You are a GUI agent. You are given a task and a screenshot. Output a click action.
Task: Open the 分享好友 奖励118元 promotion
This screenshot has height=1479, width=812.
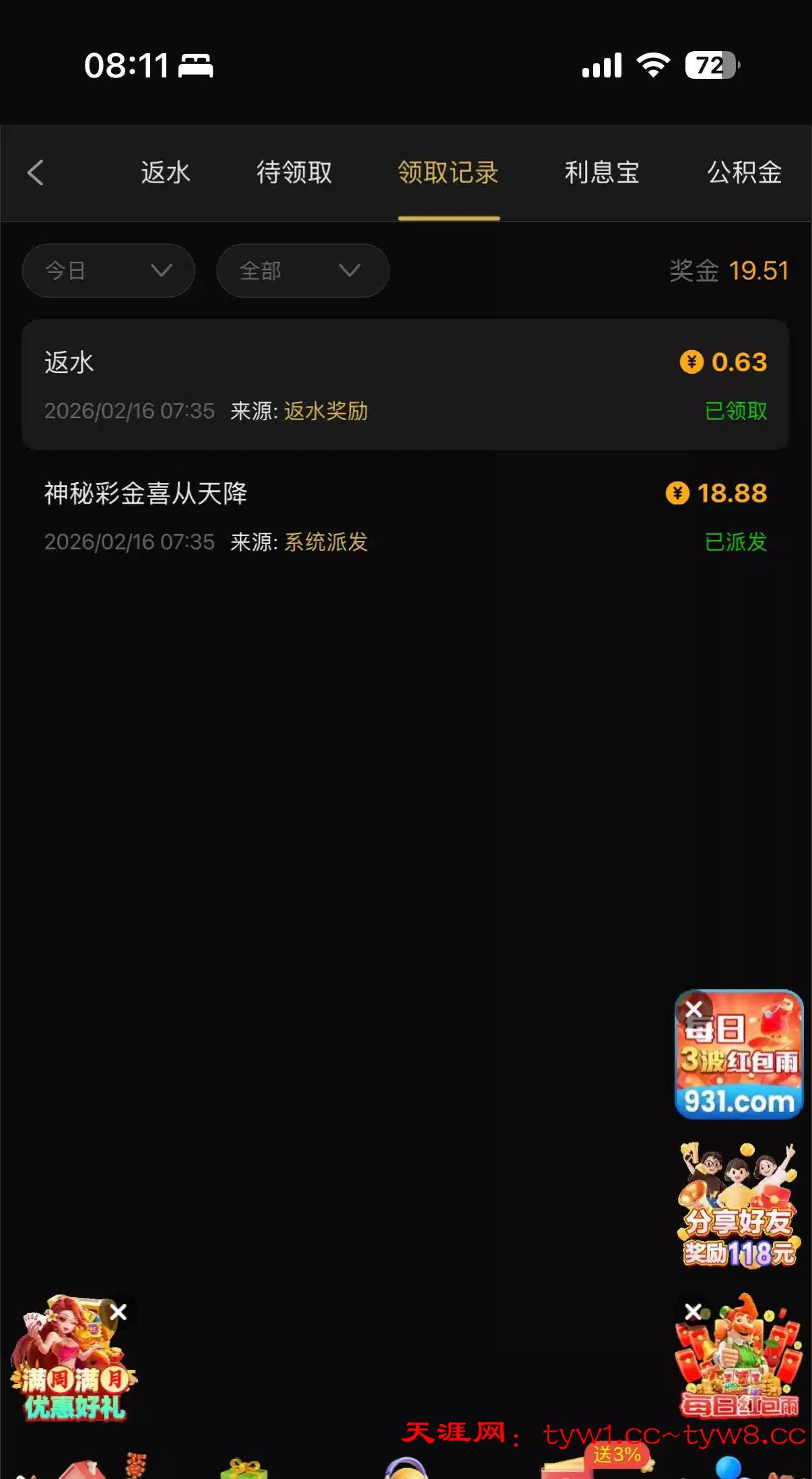[x=739, y=1206]
